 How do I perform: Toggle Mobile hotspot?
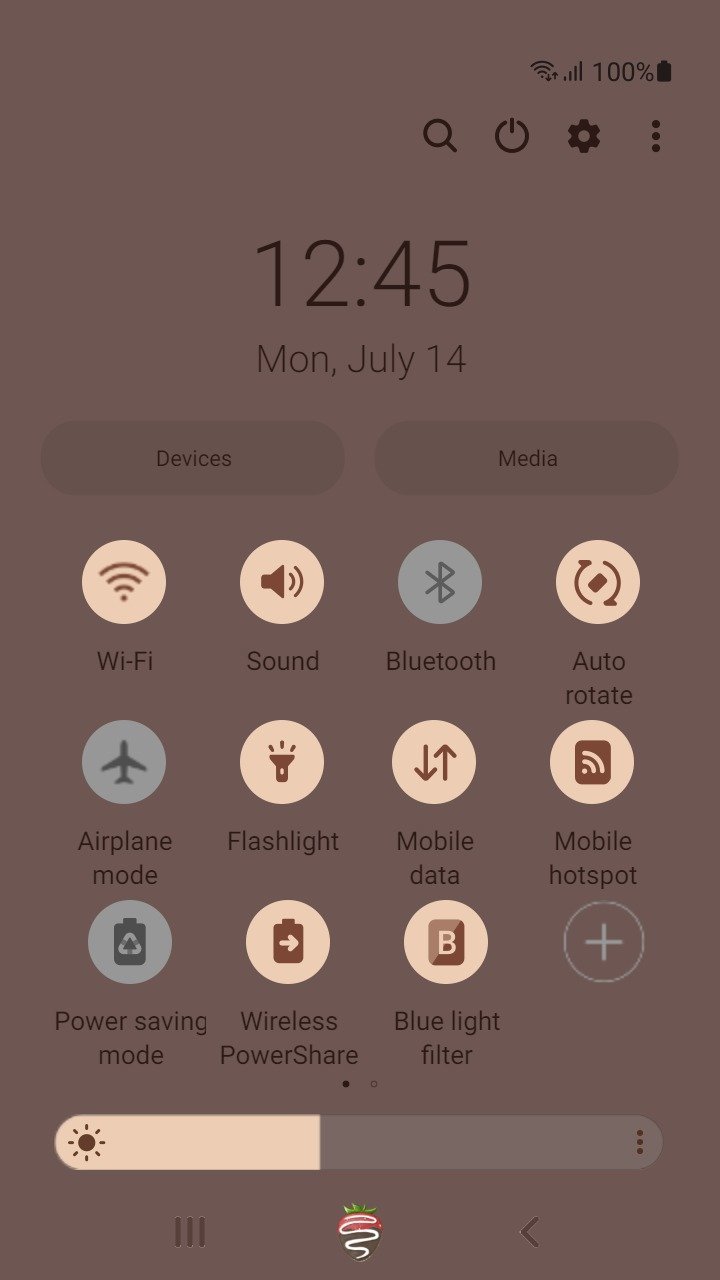(592, 762)
